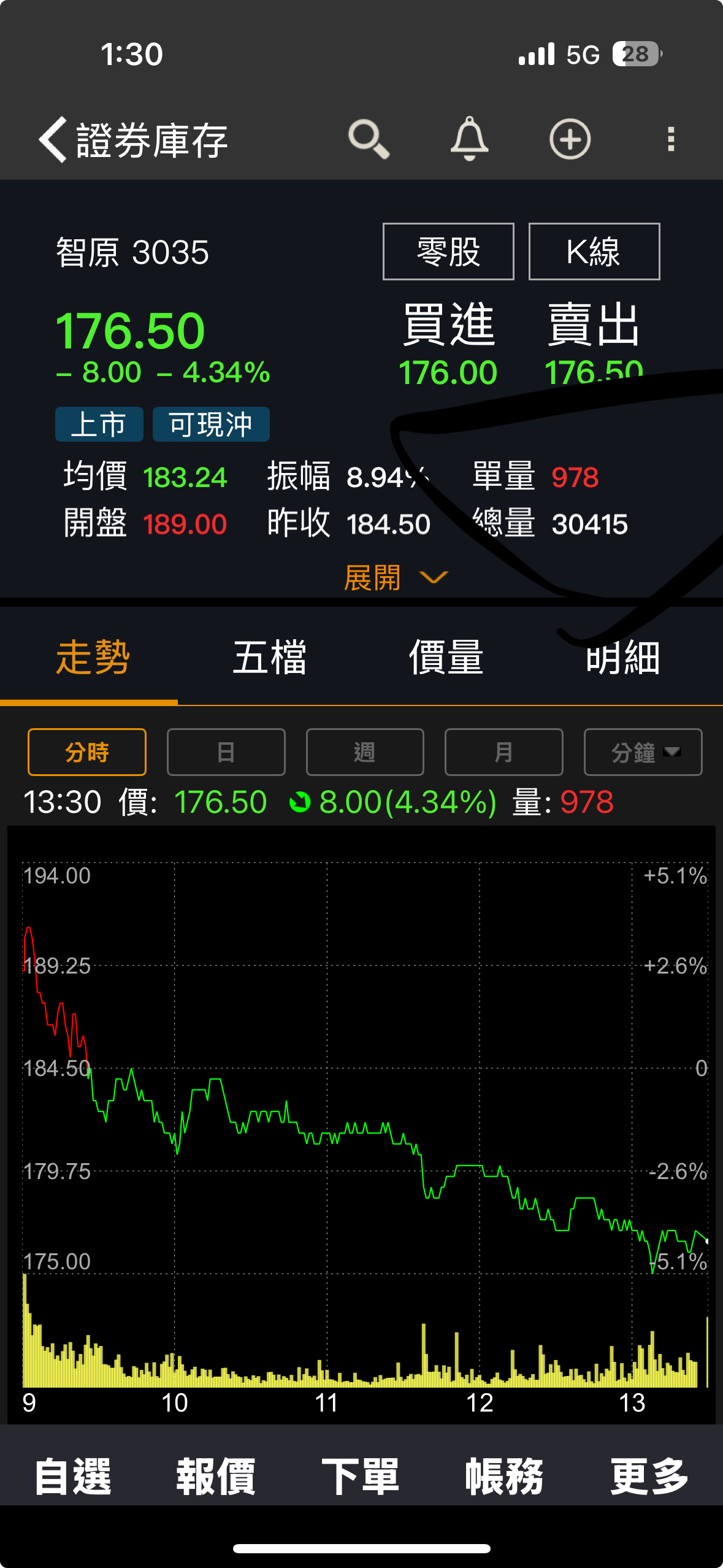
Task: Open 下單 in the bottom bar
Action: [x=361, y=1476]
